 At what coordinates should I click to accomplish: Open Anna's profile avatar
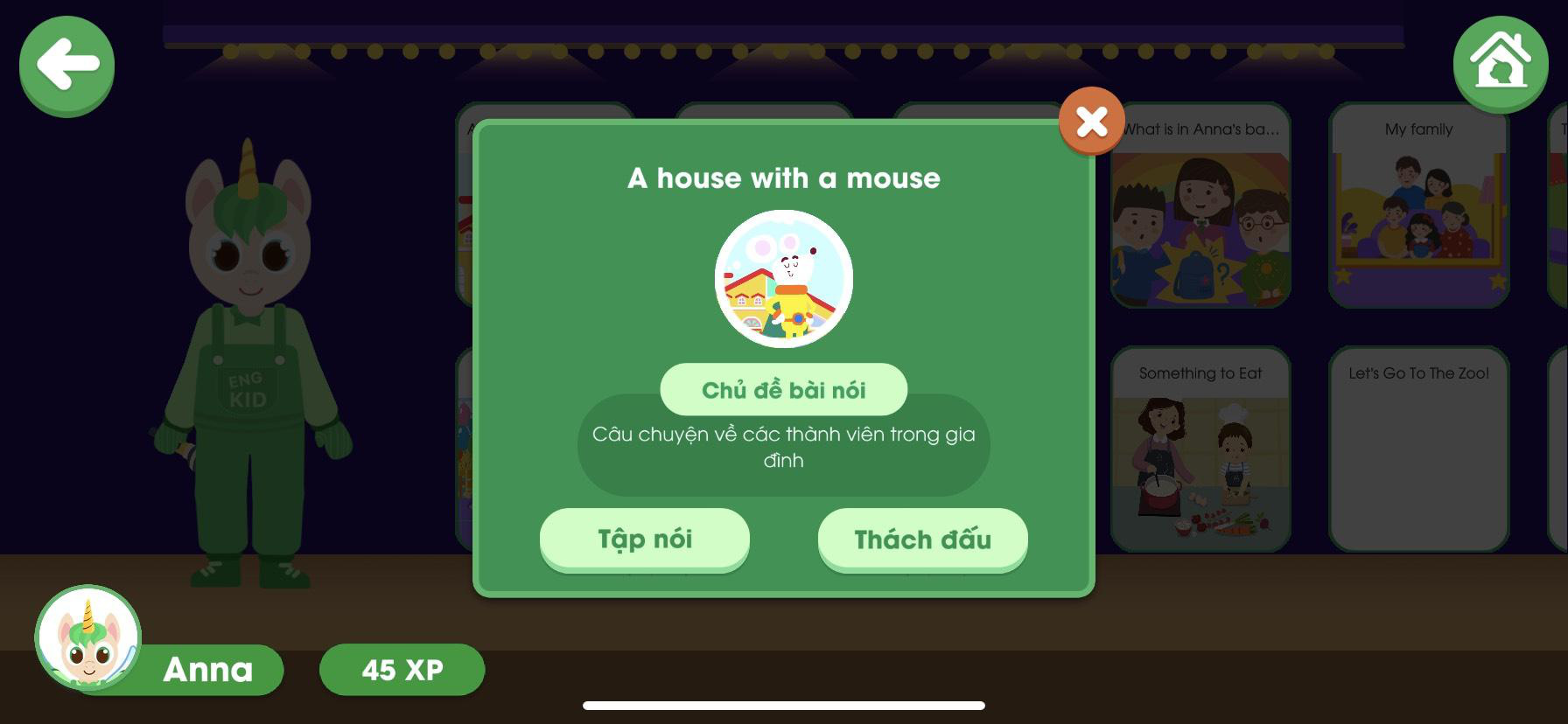coord(87,637)
